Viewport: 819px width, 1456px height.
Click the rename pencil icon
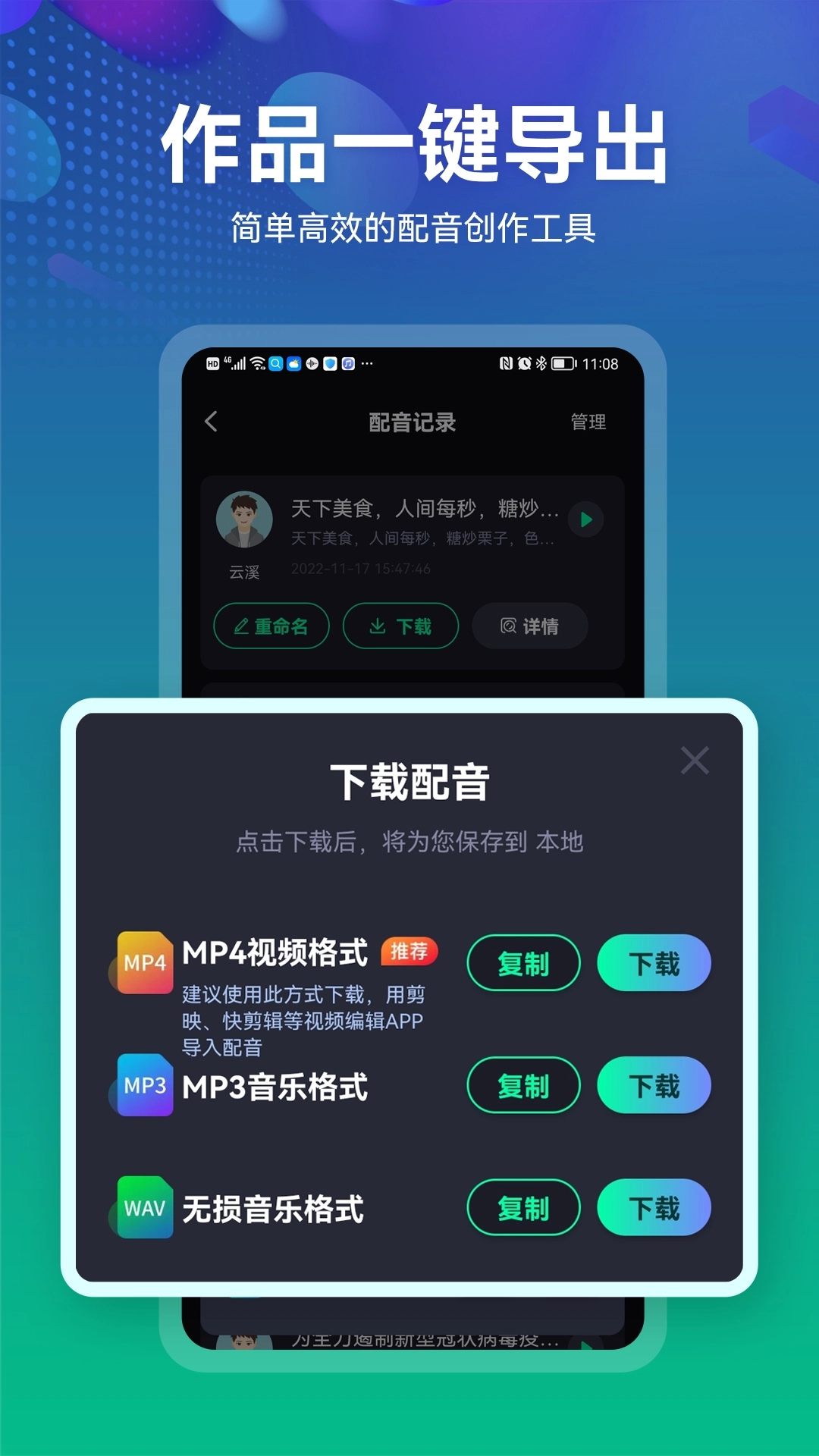[241, 626]
